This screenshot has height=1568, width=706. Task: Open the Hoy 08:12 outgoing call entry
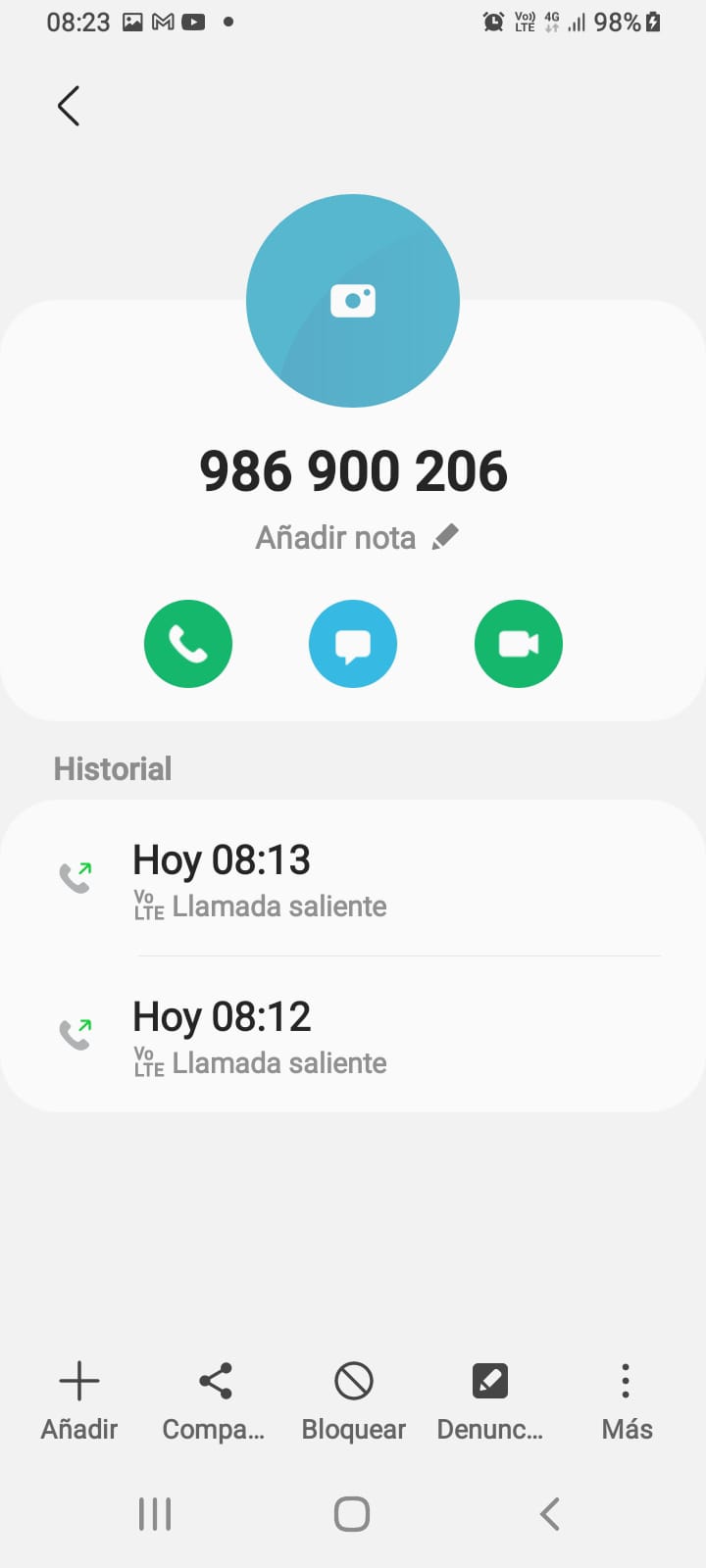pos(353,1037)
